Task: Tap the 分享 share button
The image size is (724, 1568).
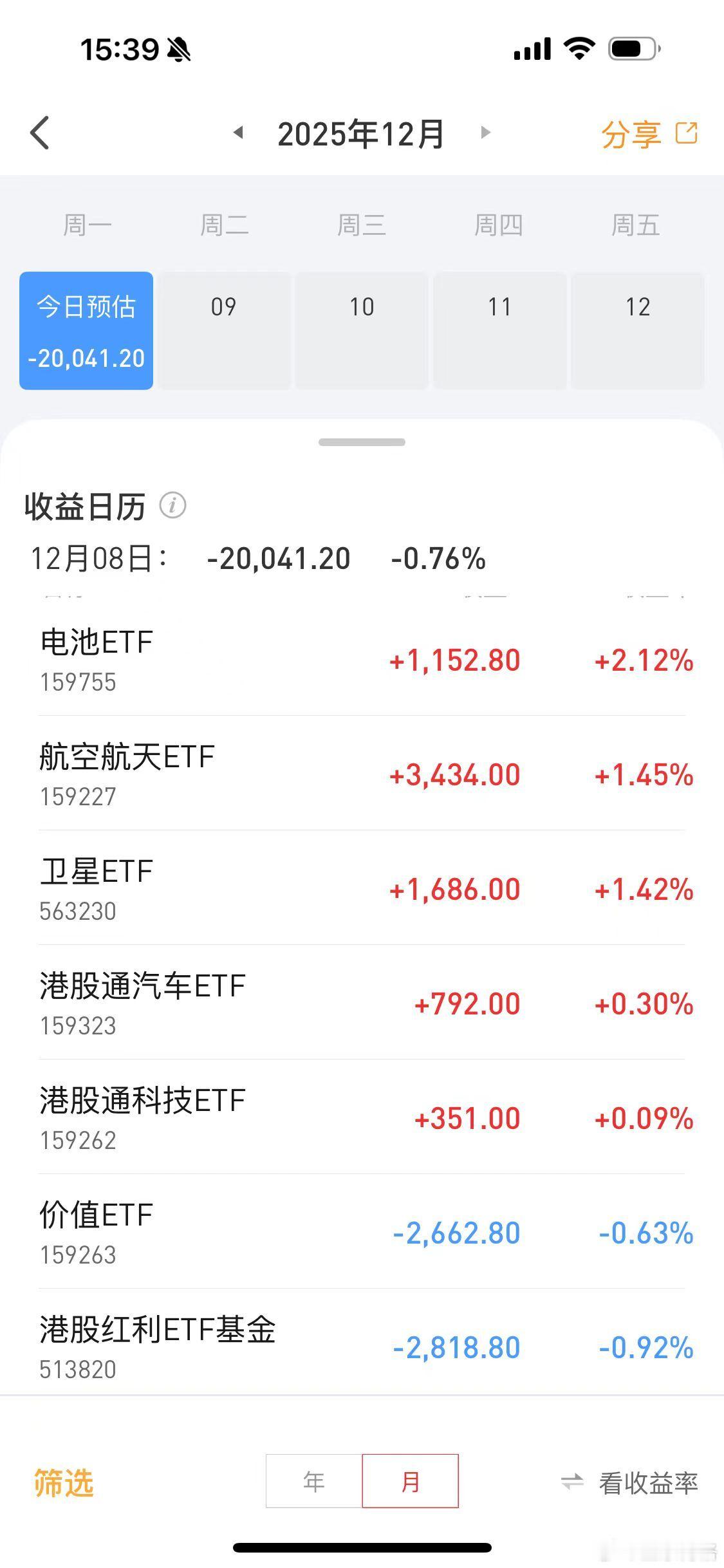Action: click(x=631, y=133)
